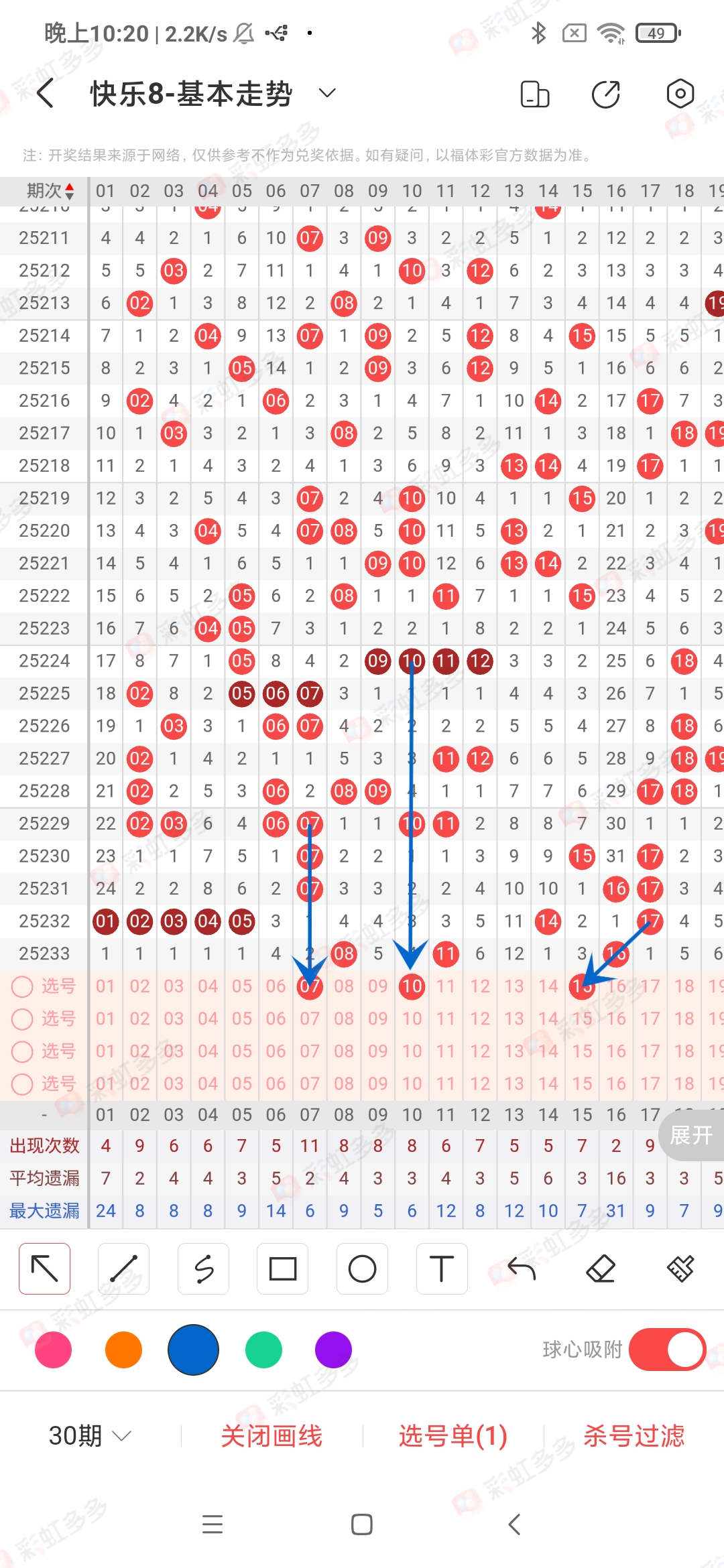Select the circle shape tool
The image size is (724, 1568).
click(x=362, y=1268)
